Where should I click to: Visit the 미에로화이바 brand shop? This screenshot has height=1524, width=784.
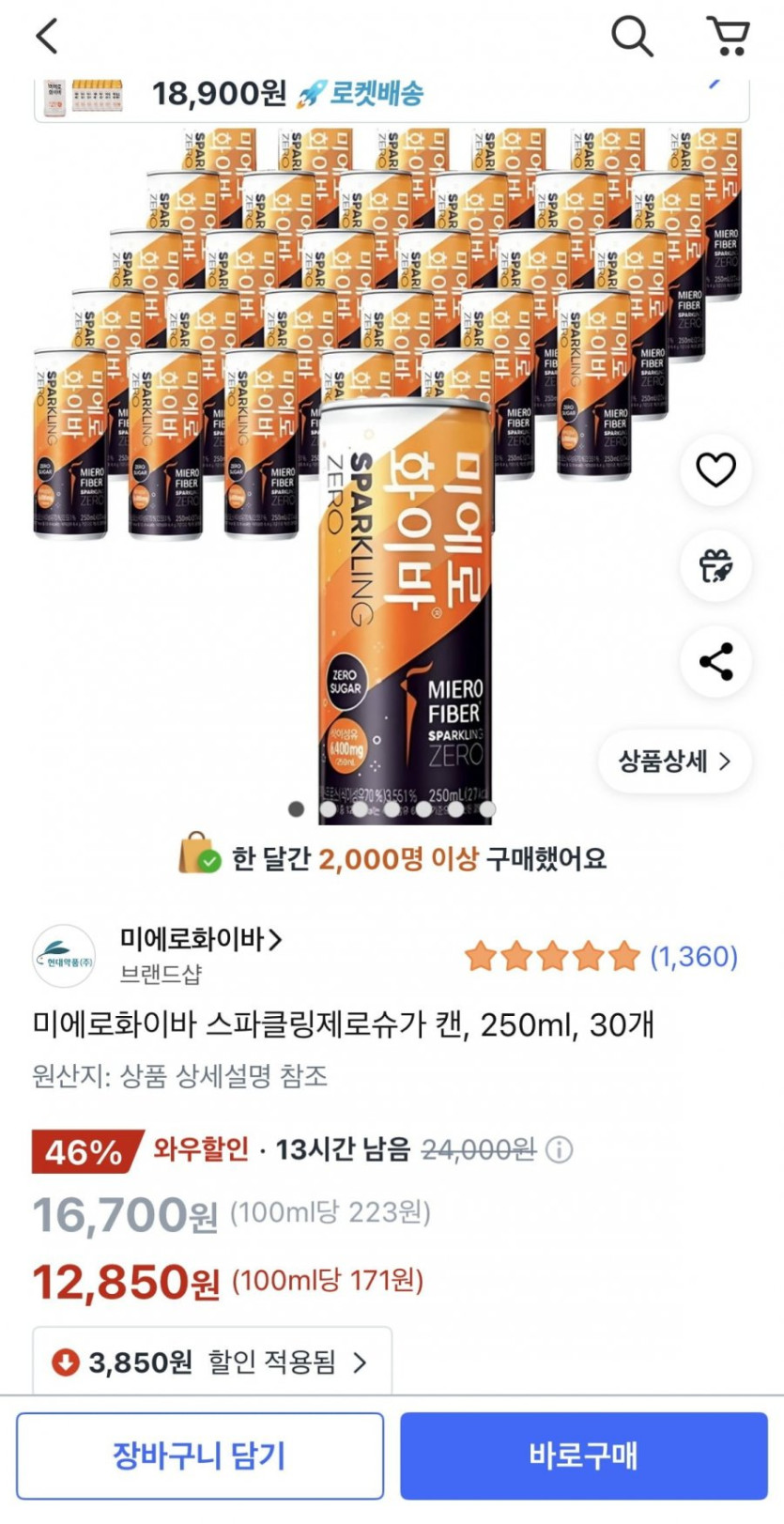200,938
